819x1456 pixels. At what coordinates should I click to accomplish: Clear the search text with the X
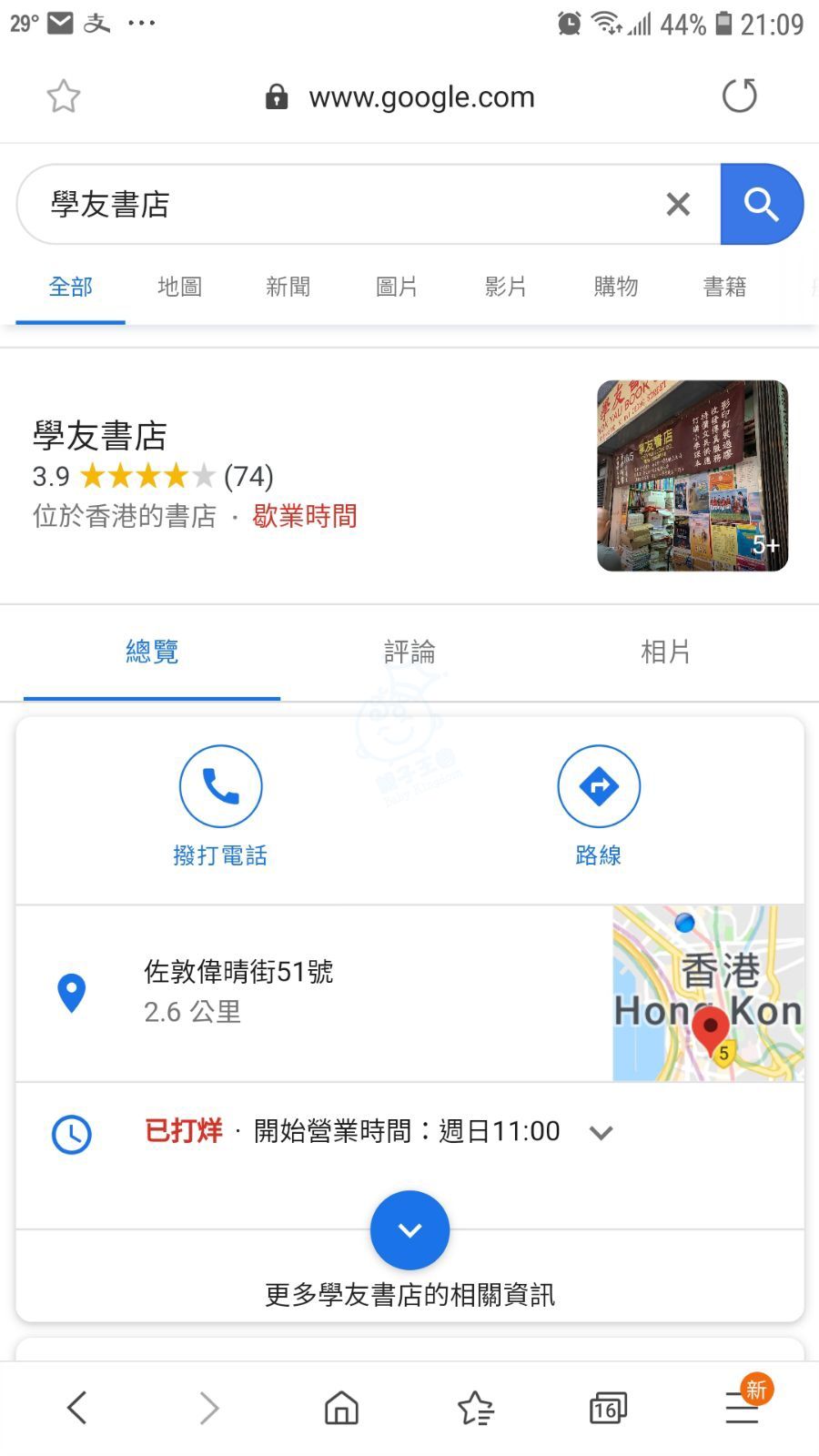point(678,204)
